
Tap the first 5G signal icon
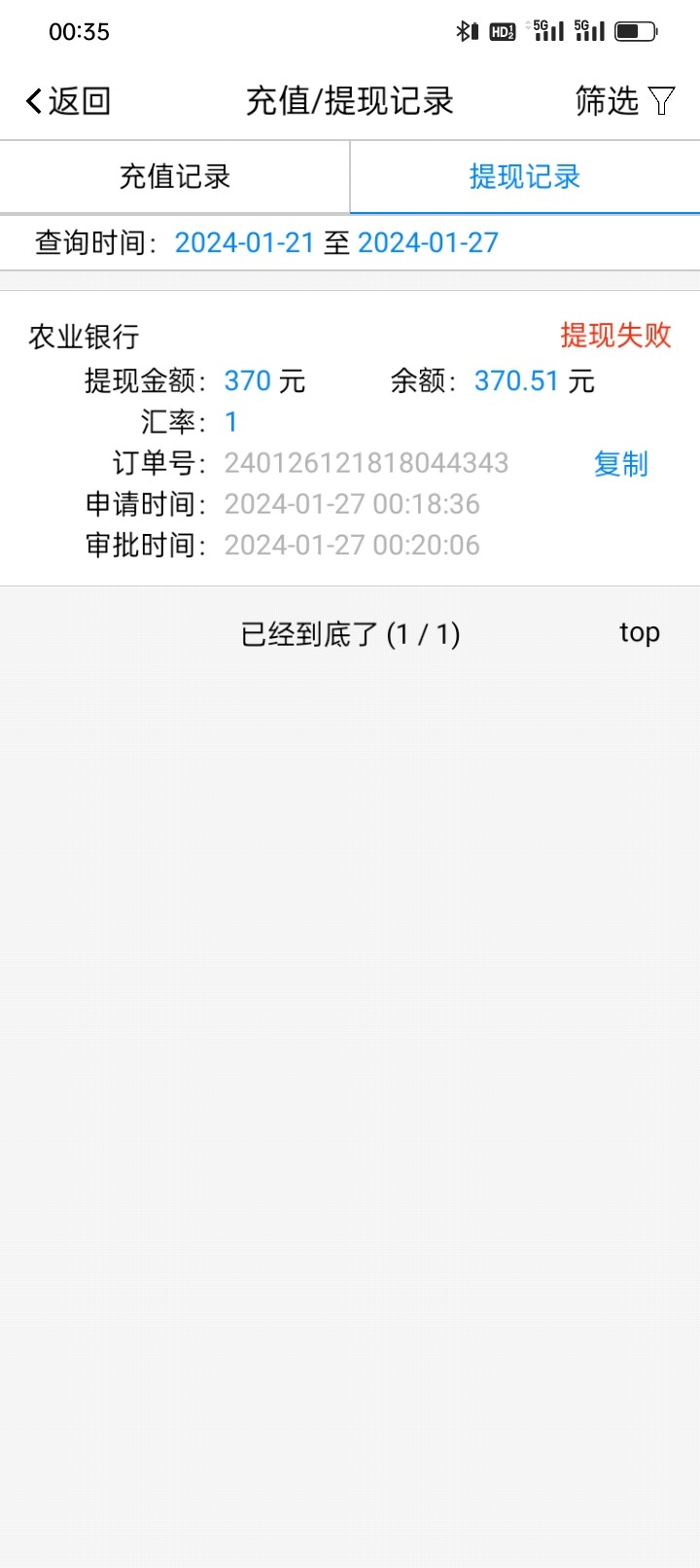click(x=545, y=30)
